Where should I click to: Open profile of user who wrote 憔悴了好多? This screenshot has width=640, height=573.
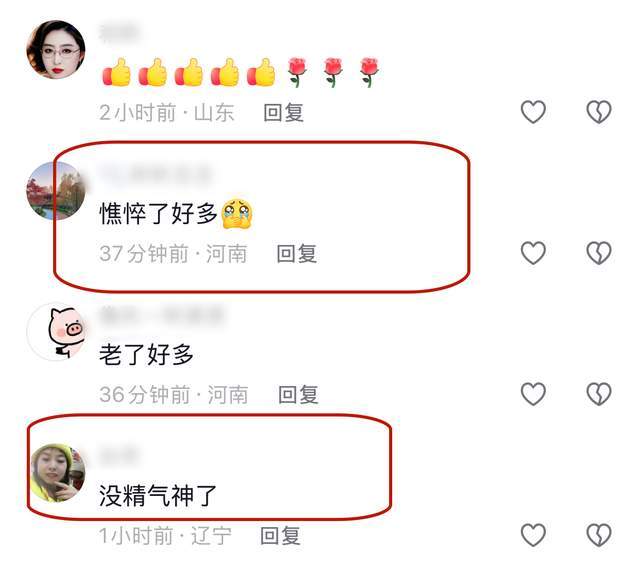56,189
